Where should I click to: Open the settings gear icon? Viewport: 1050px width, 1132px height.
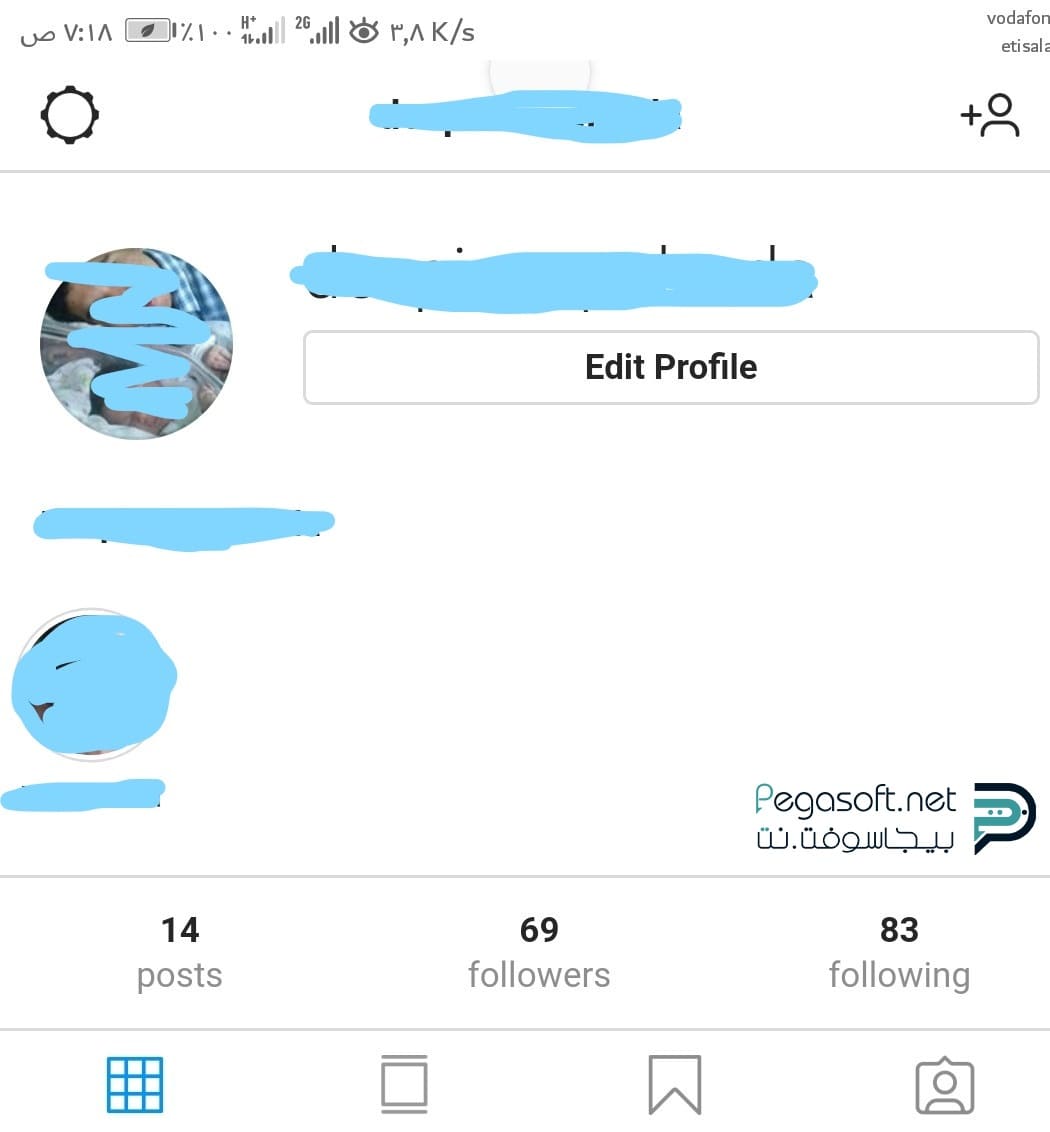pos(70,116)
